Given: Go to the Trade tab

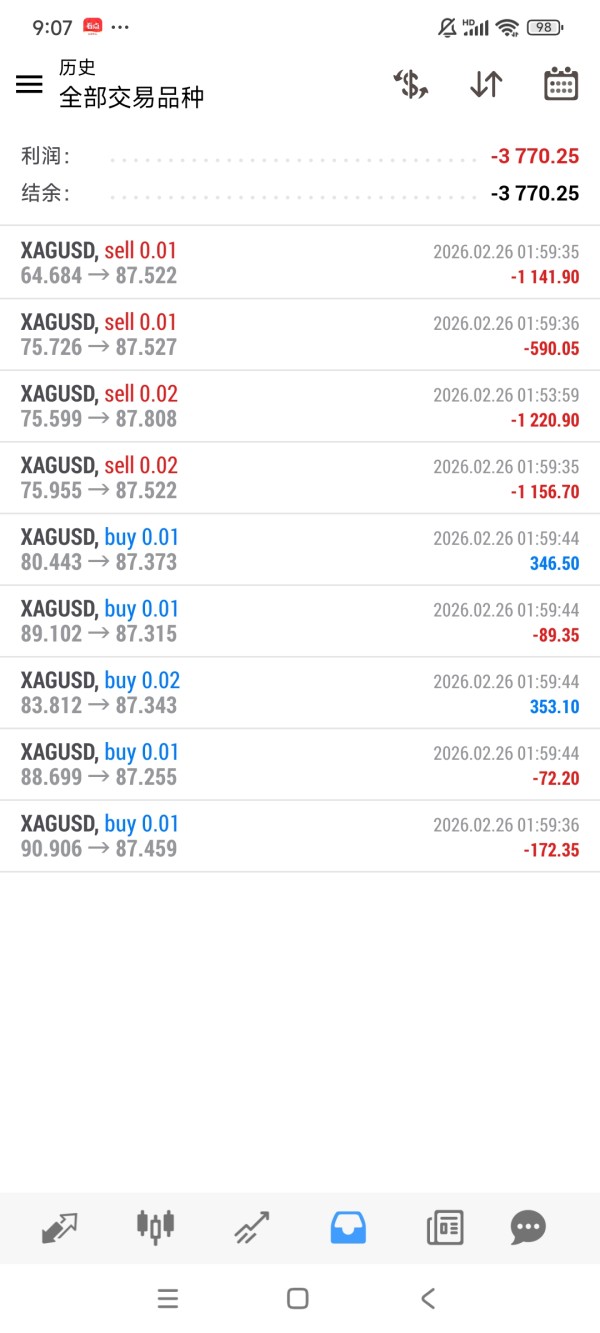Looking at the screenshot, I should click(x=251, y=1227).
